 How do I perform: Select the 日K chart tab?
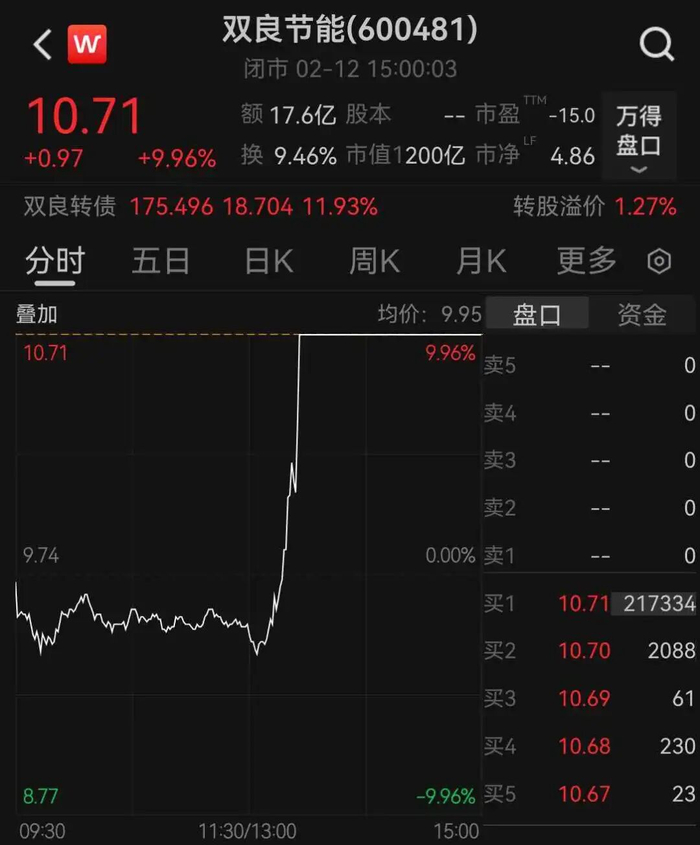coord(269,262)
